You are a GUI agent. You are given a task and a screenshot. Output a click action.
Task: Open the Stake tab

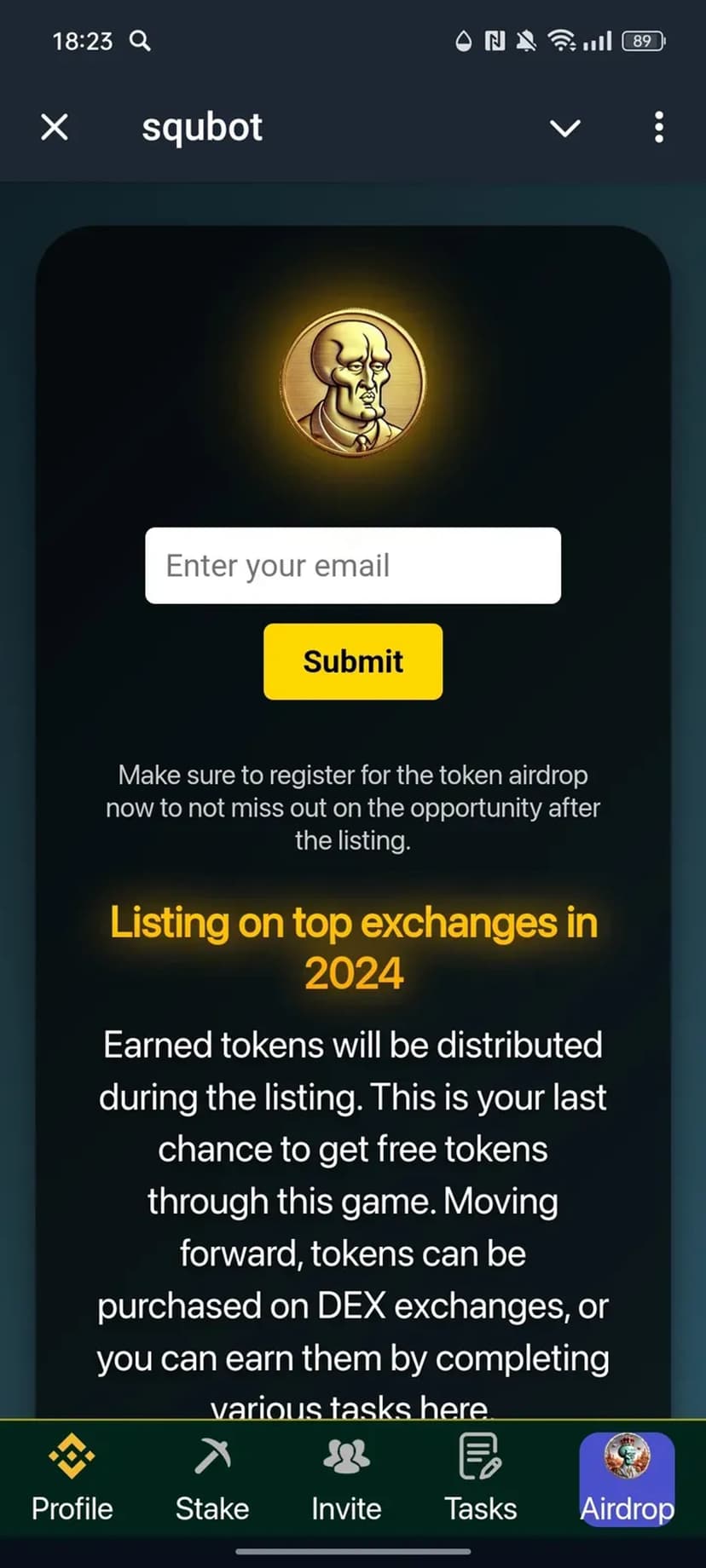click(212, 1479)
